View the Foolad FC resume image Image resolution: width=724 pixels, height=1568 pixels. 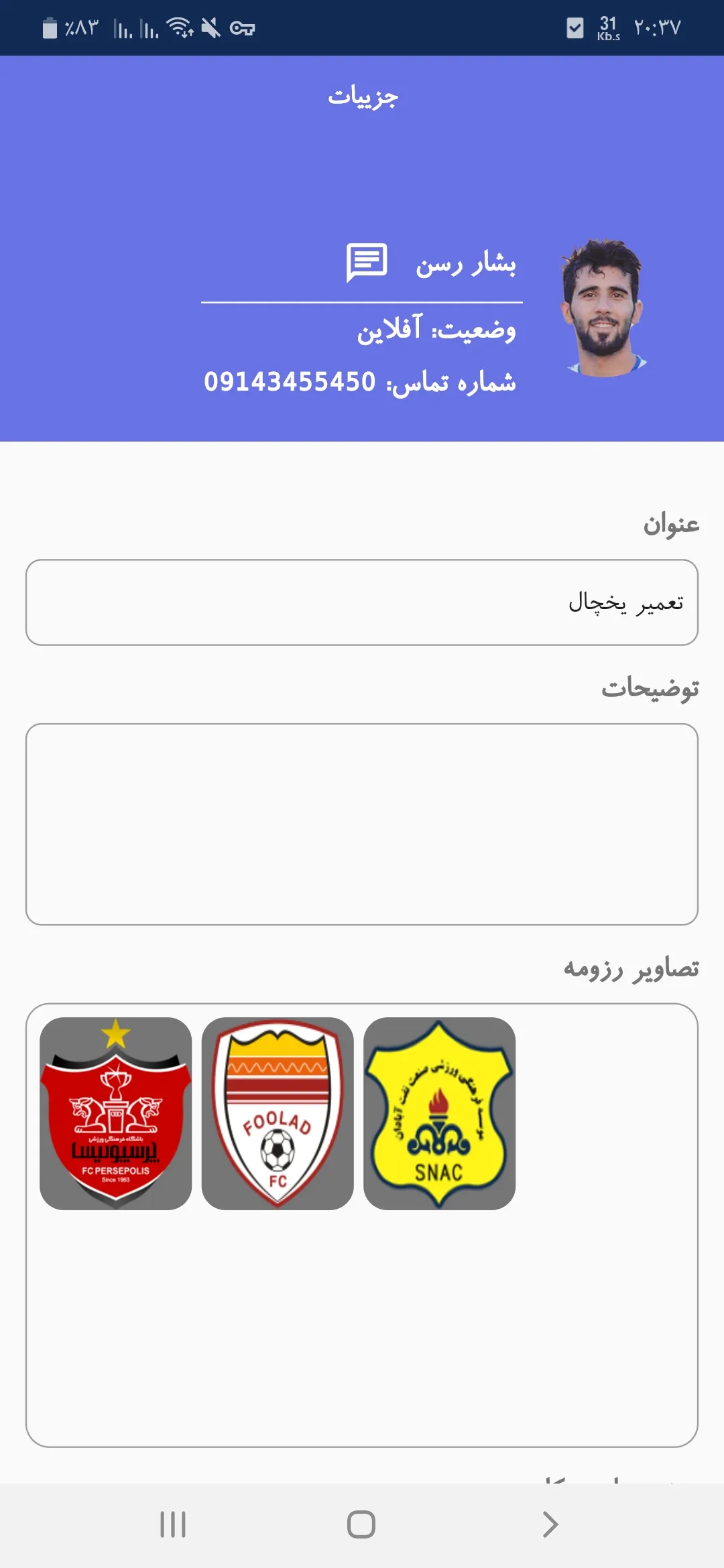tap(278, 1114)
